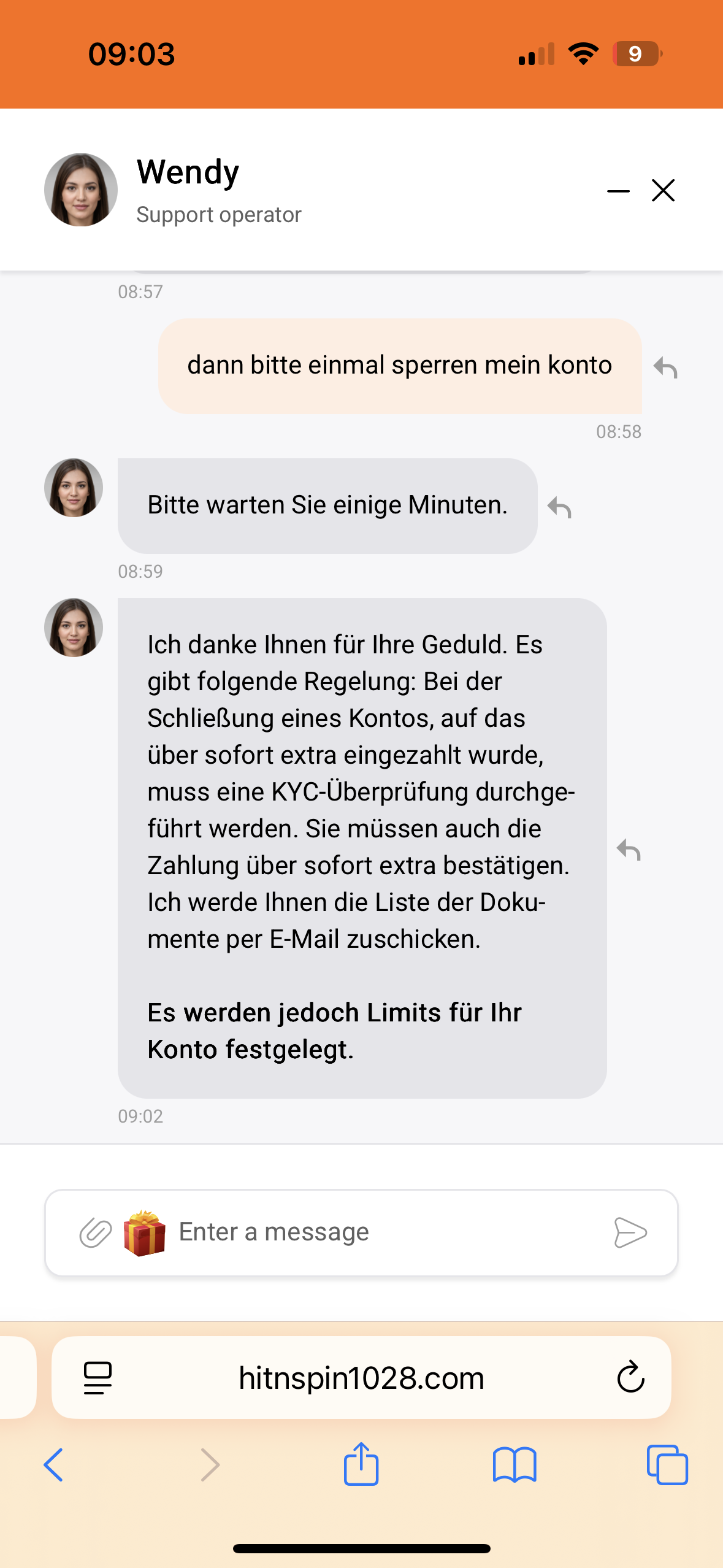This screenshot has height=1568, width=723.
Task: Attach a file with the paperclip
Action: (96, 1232)
